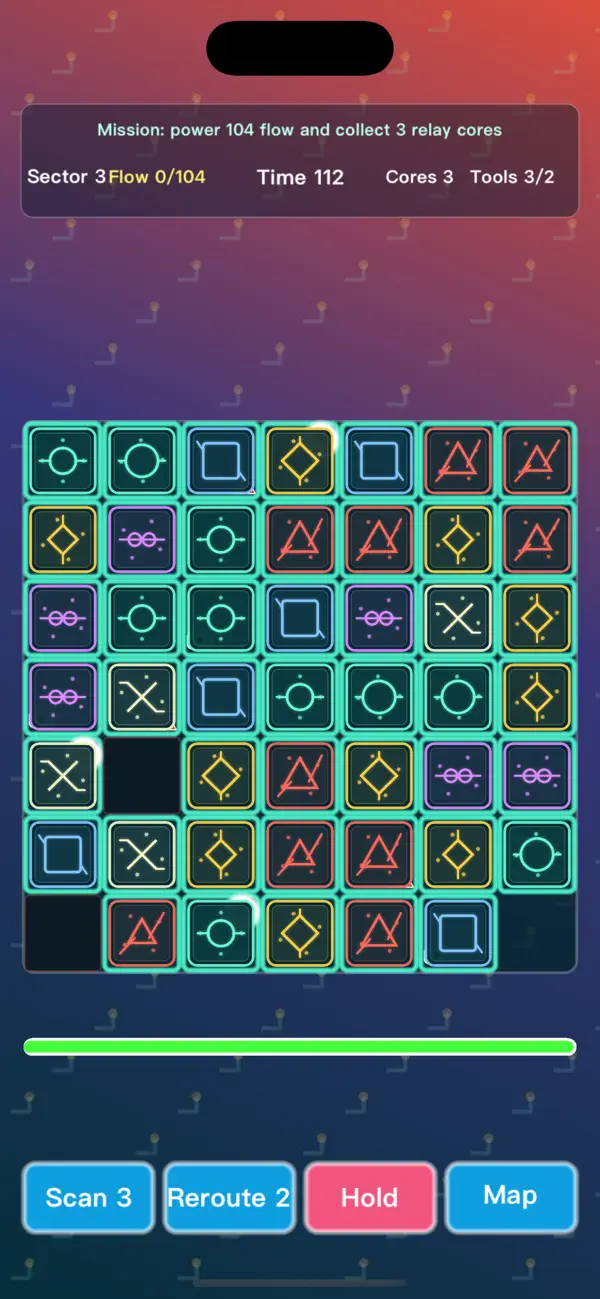Image resolution: width=600 pixels, height=1299 pixels.
Task: Tap the white cross tile between purple and yellow diamond tiles
Action: pos(458,619)
